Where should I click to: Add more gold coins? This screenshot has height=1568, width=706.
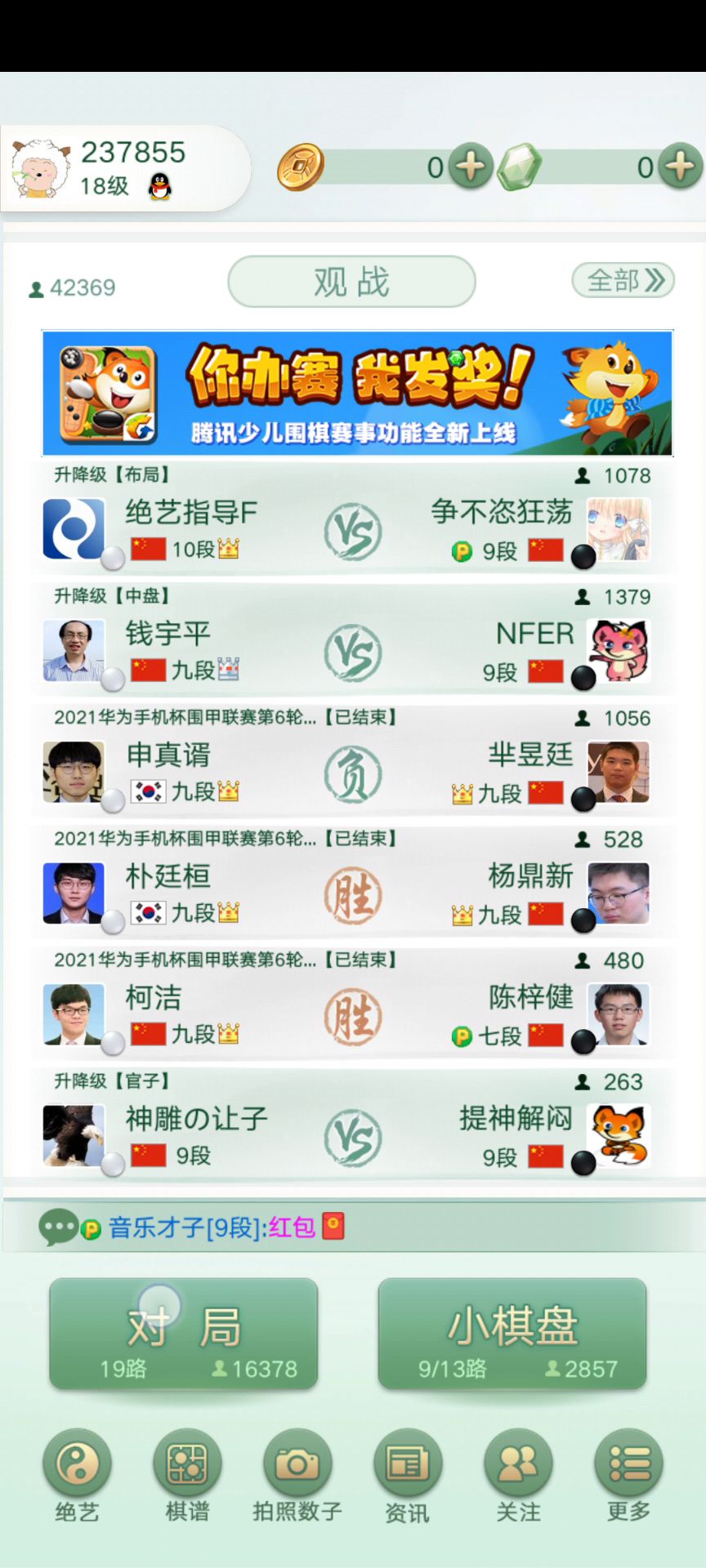(x=470, y=167)
